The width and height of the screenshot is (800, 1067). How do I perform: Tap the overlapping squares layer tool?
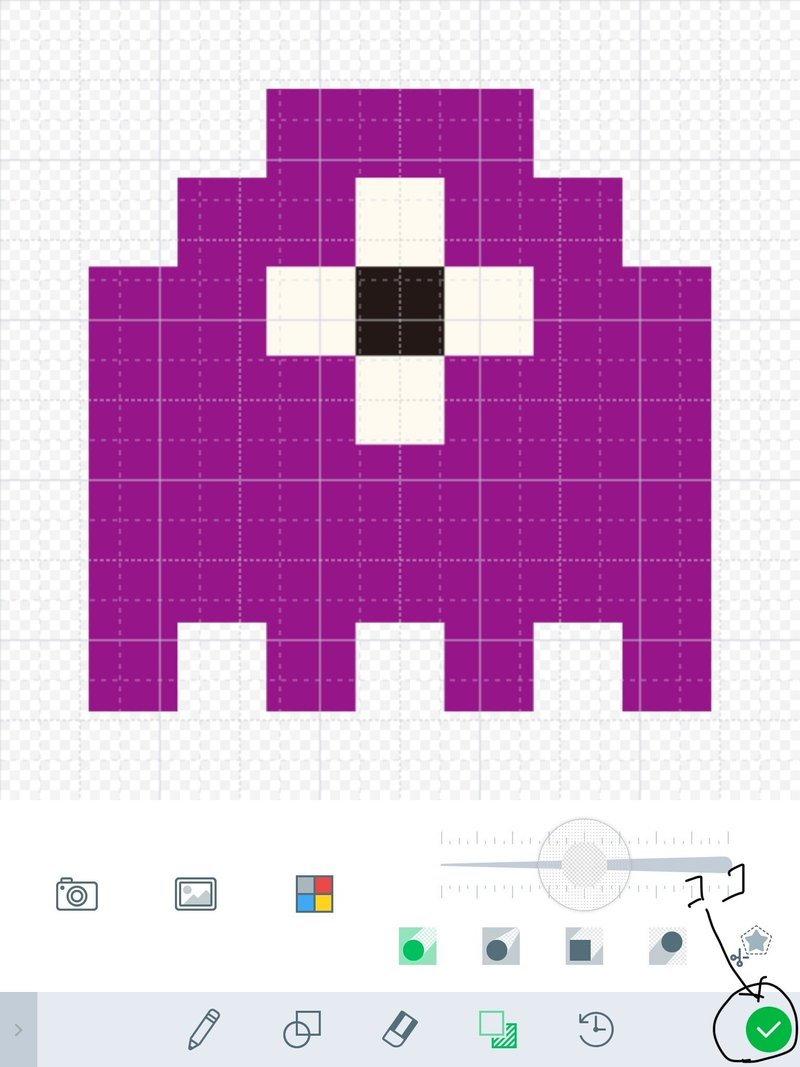pos(497,1029)
